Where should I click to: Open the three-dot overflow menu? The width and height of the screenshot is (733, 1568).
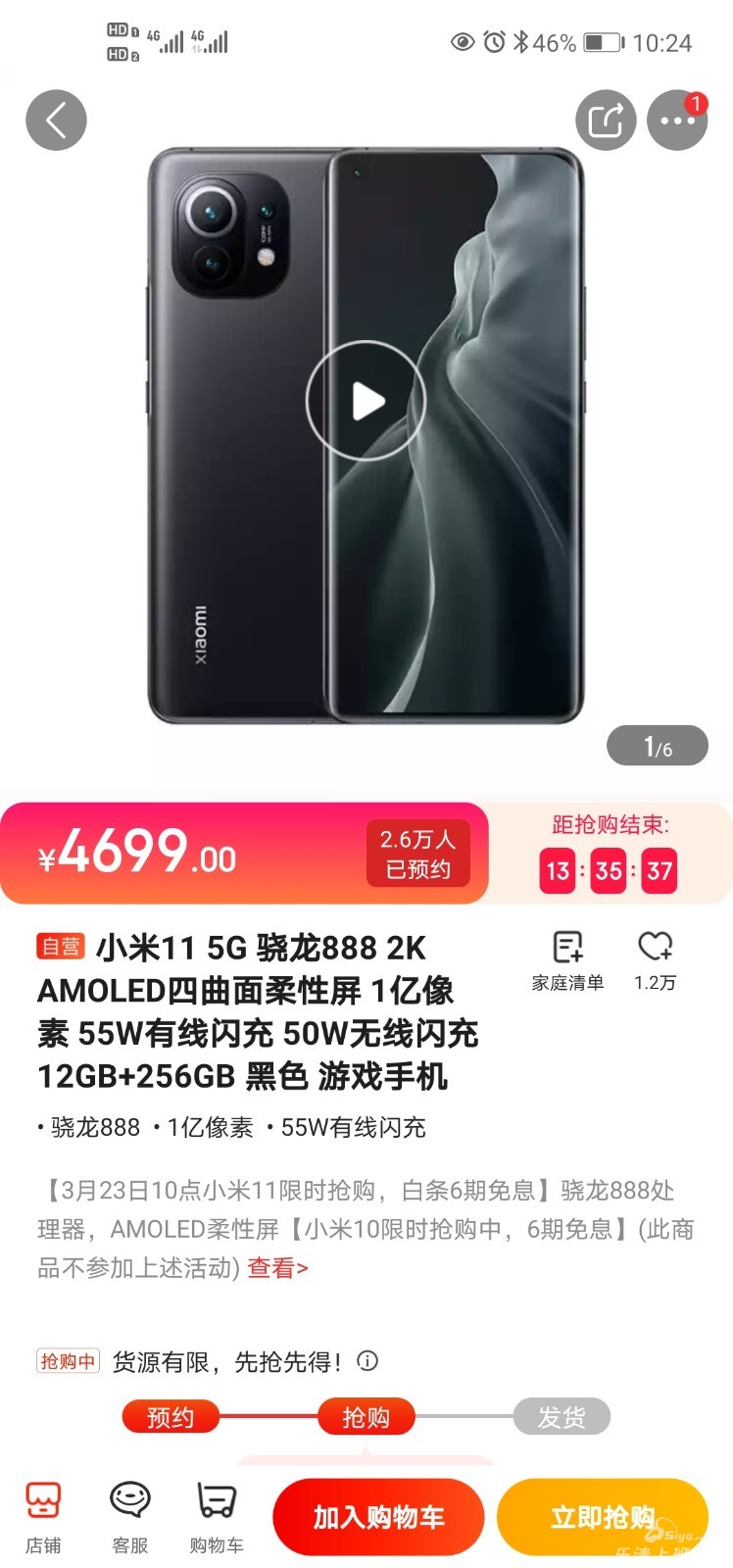point(677,121)
